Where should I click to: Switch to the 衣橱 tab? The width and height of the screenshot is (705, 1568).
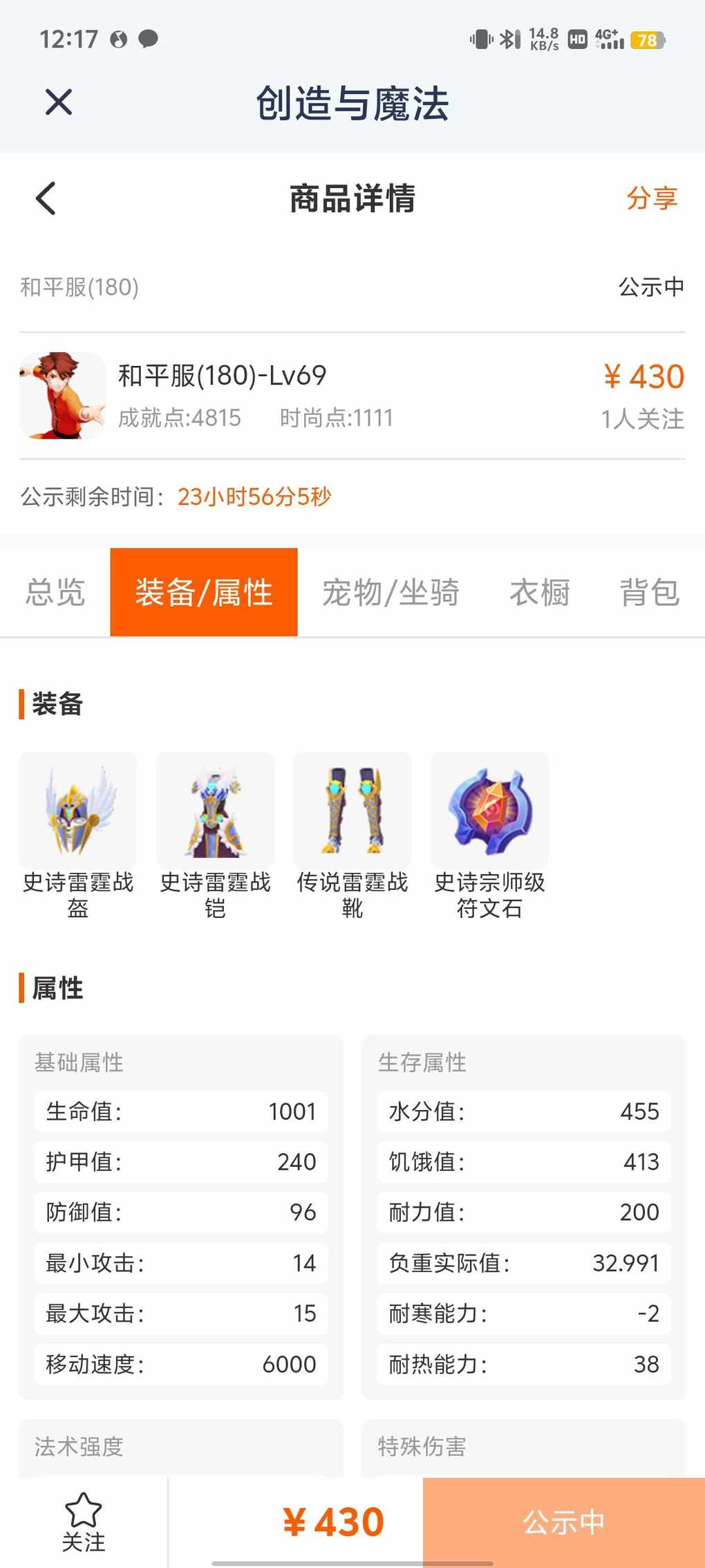tap(540, 592)
